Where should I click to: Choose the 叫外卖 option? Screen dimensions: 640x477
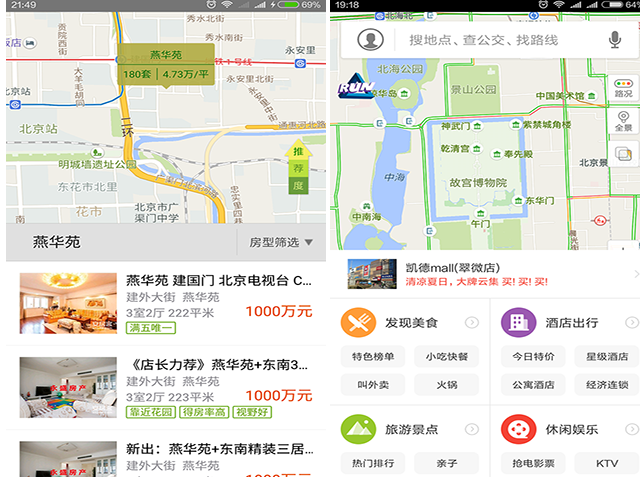(x=373, y=384)
